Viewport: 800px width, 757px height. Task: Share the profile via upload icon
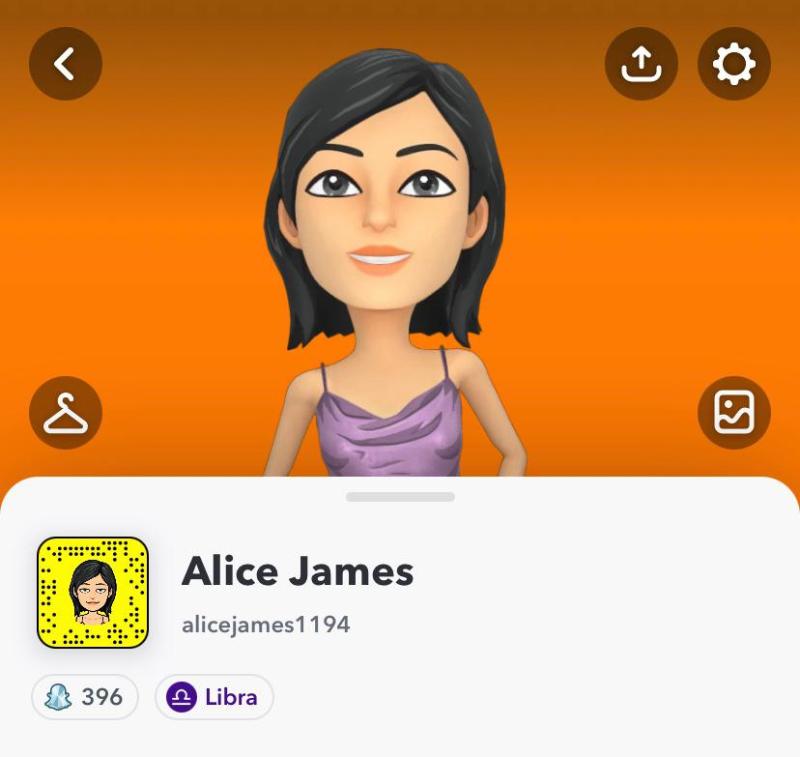click(641, 64)
